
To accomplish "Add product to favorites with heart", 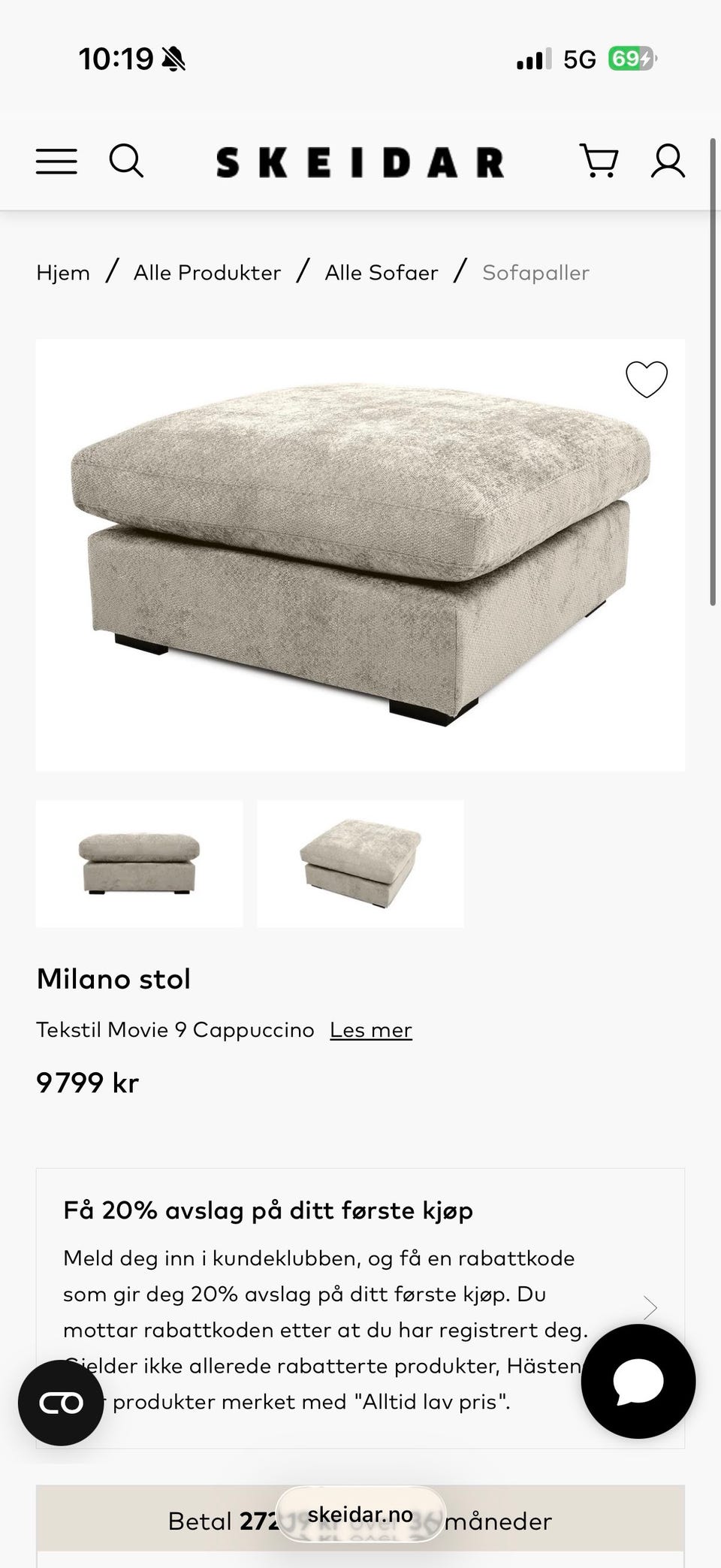I will click(x=647, y=379).
